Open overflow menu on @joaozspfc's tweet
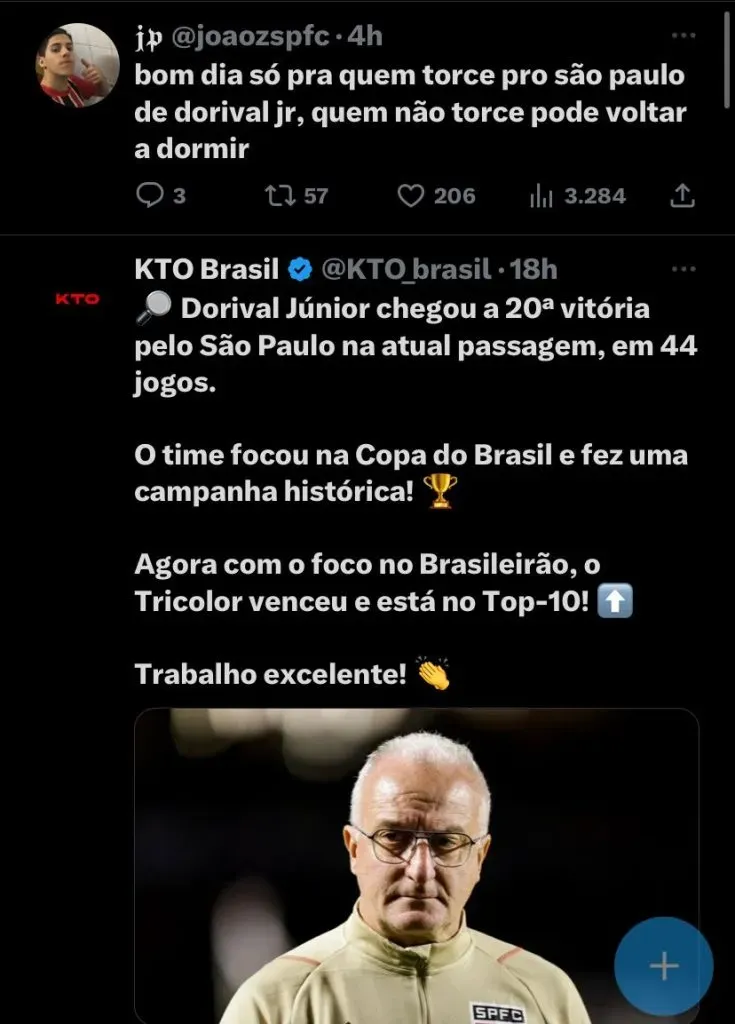The height and width of the screenshot is (1024, 735). (683, 36)
